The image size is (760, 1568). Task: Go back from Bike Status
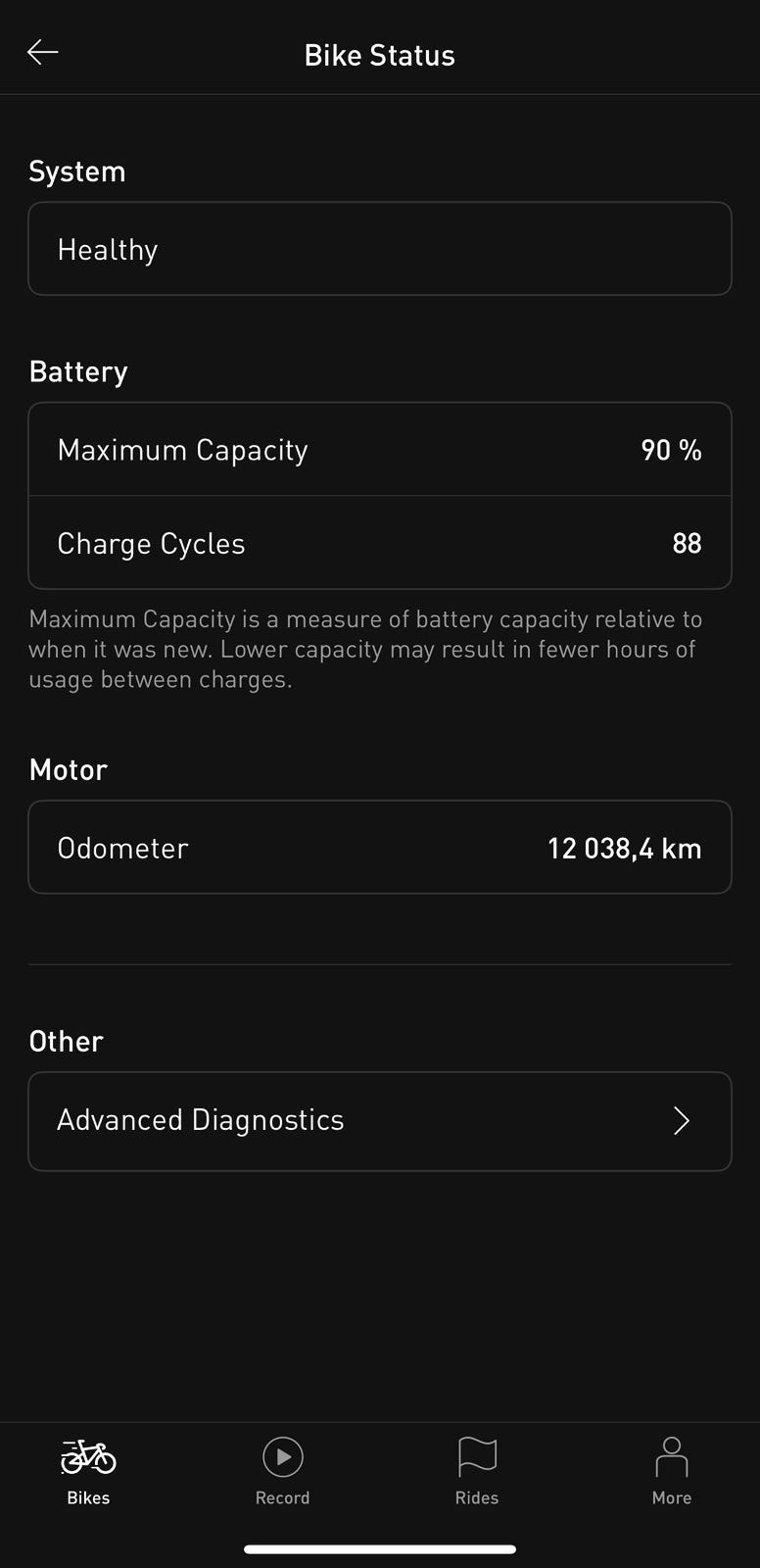[x=43, y=53]
